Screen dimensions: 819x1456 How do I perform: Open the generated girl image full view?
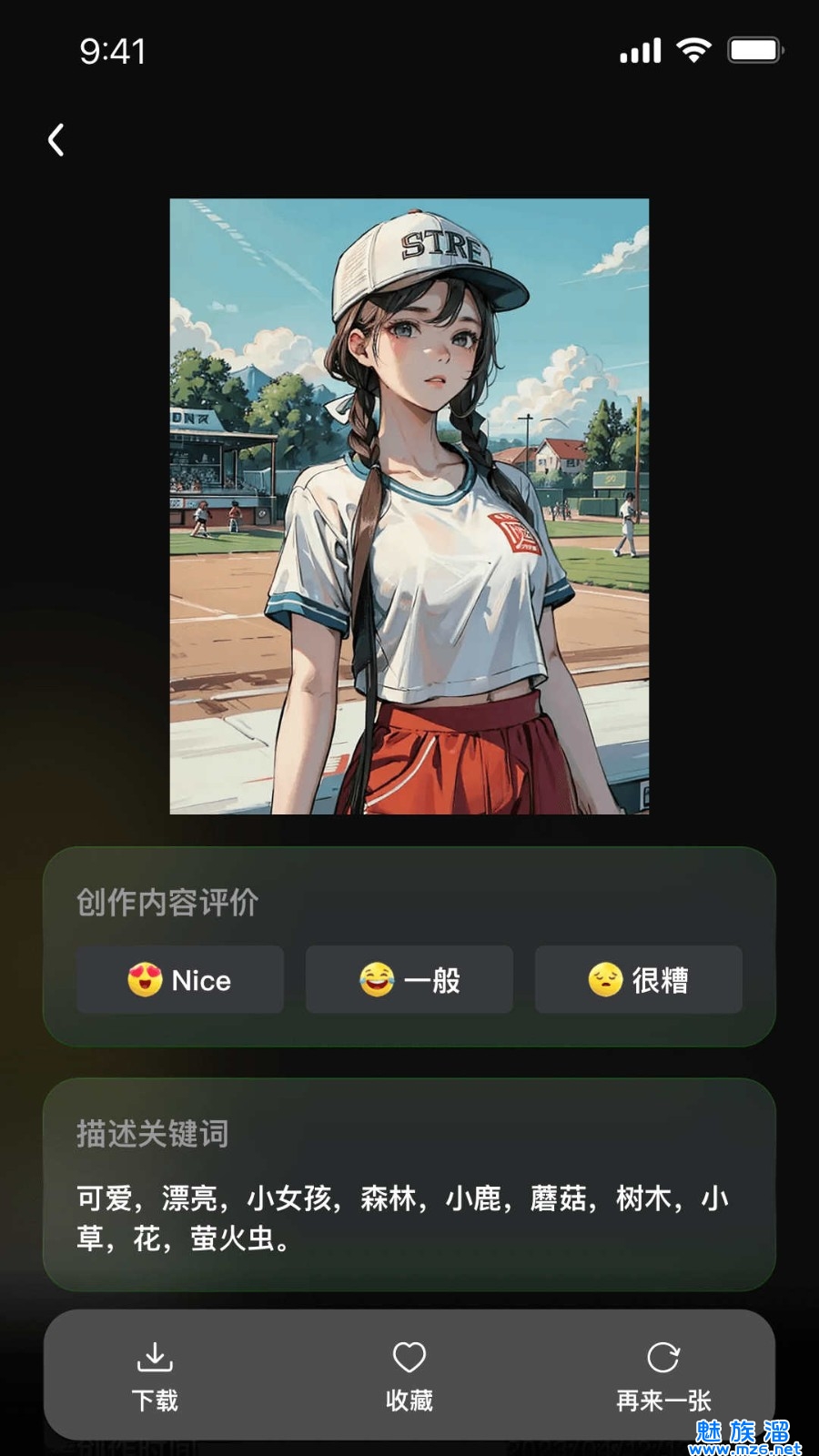coord(409,506)
